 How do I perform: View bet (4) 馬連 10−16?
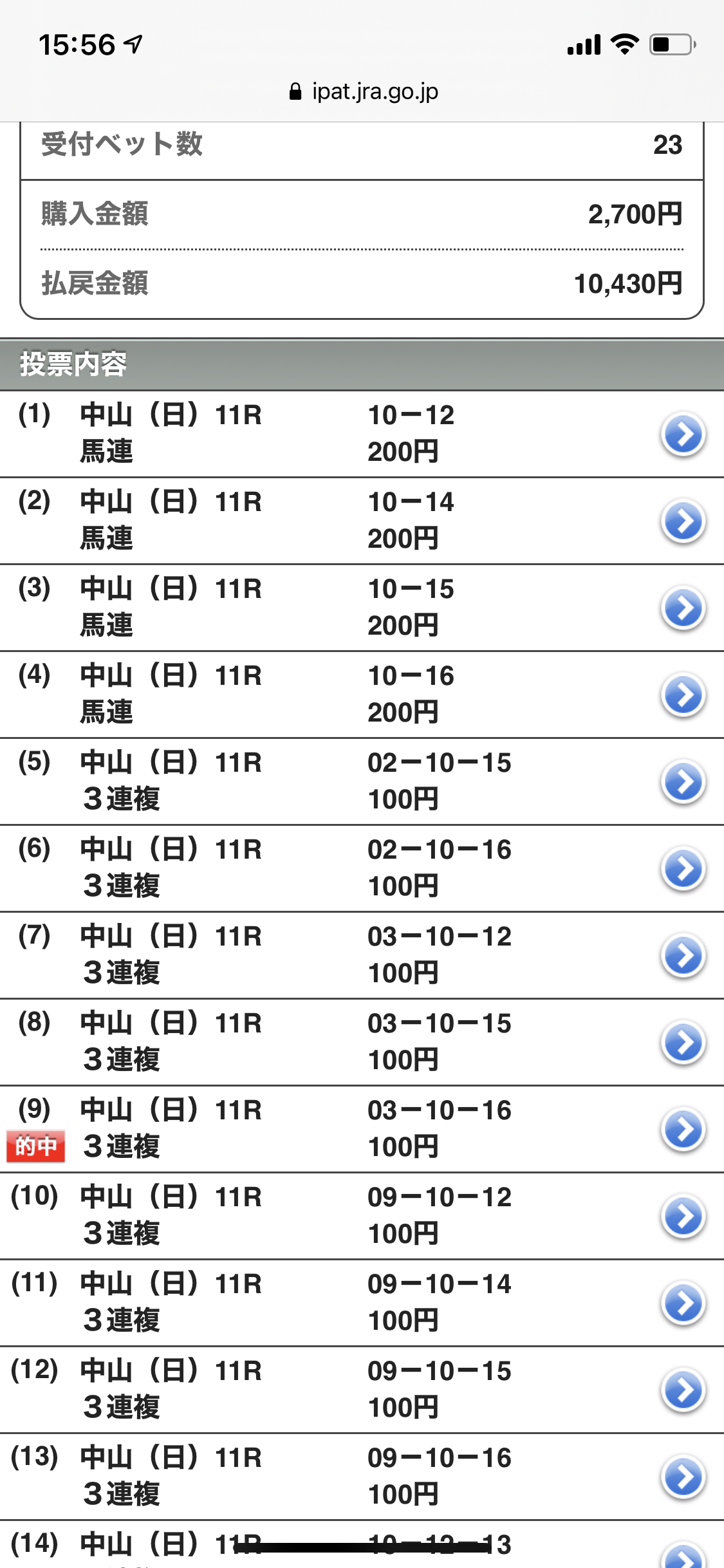tap(683, 695)
